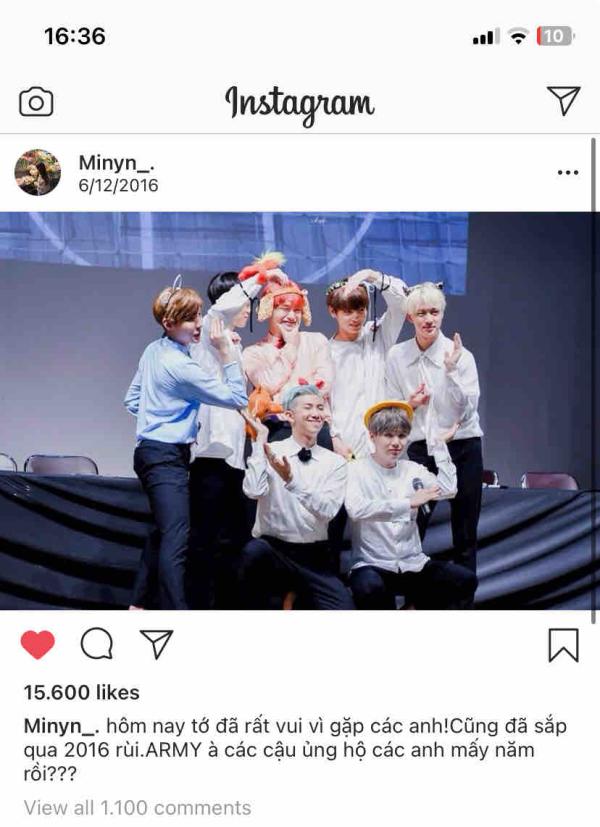
Task: Open Minyn_. username in post header
Action: coord(117,162)
